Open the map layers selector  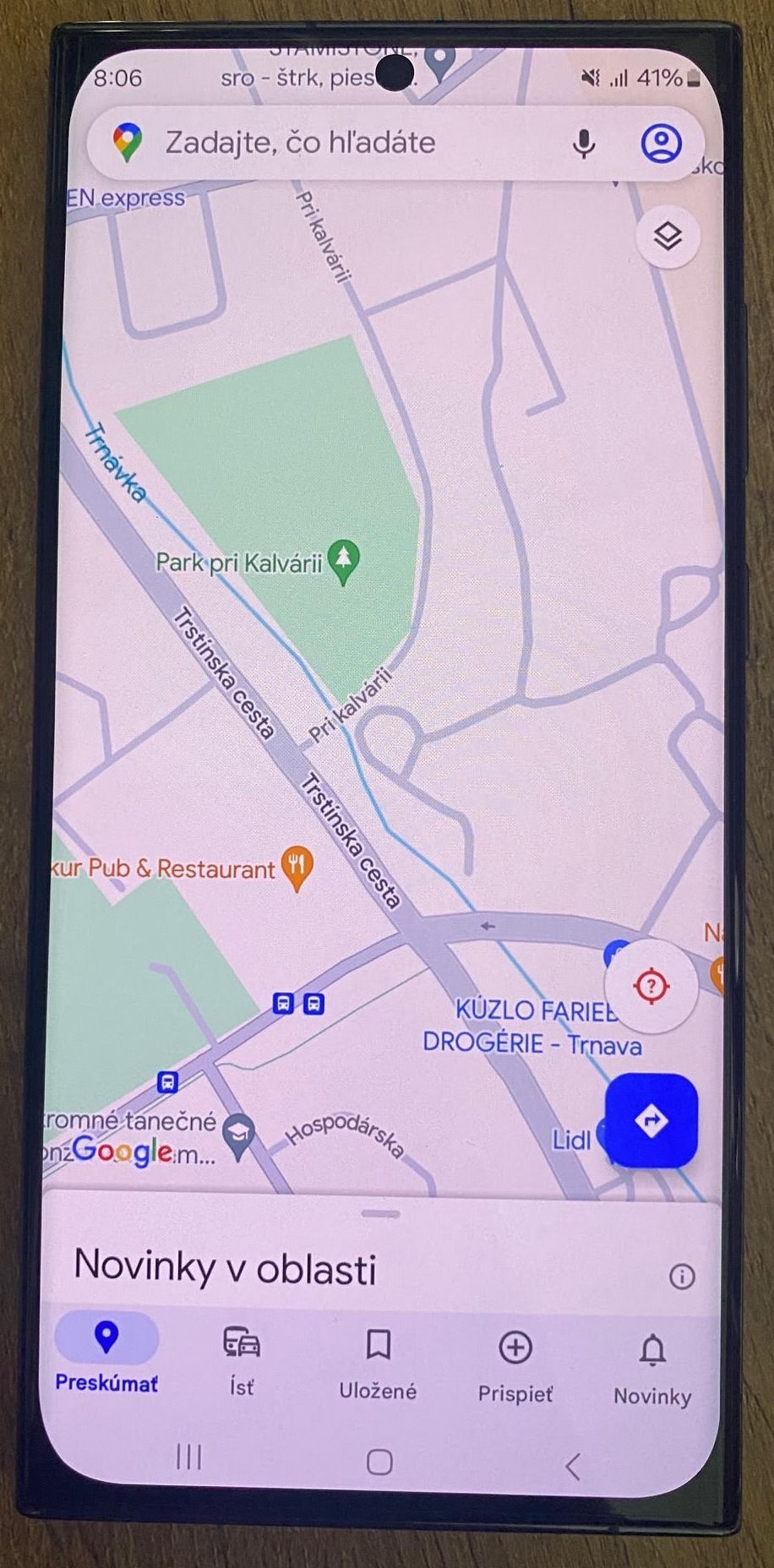point(668,236)
